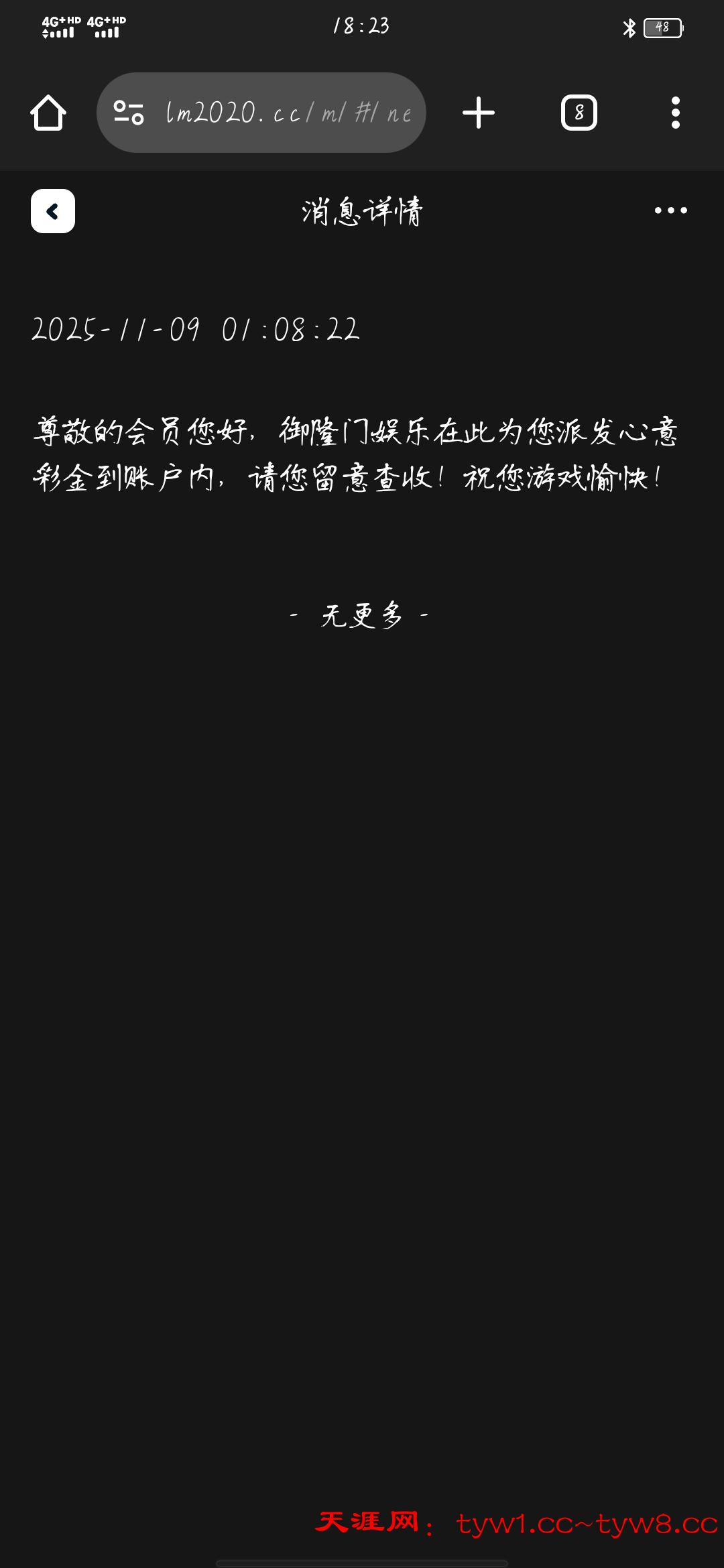Open the site settings icon in address bar
The height and width of the screenshot is (1568, 724).
click(129, 113)
